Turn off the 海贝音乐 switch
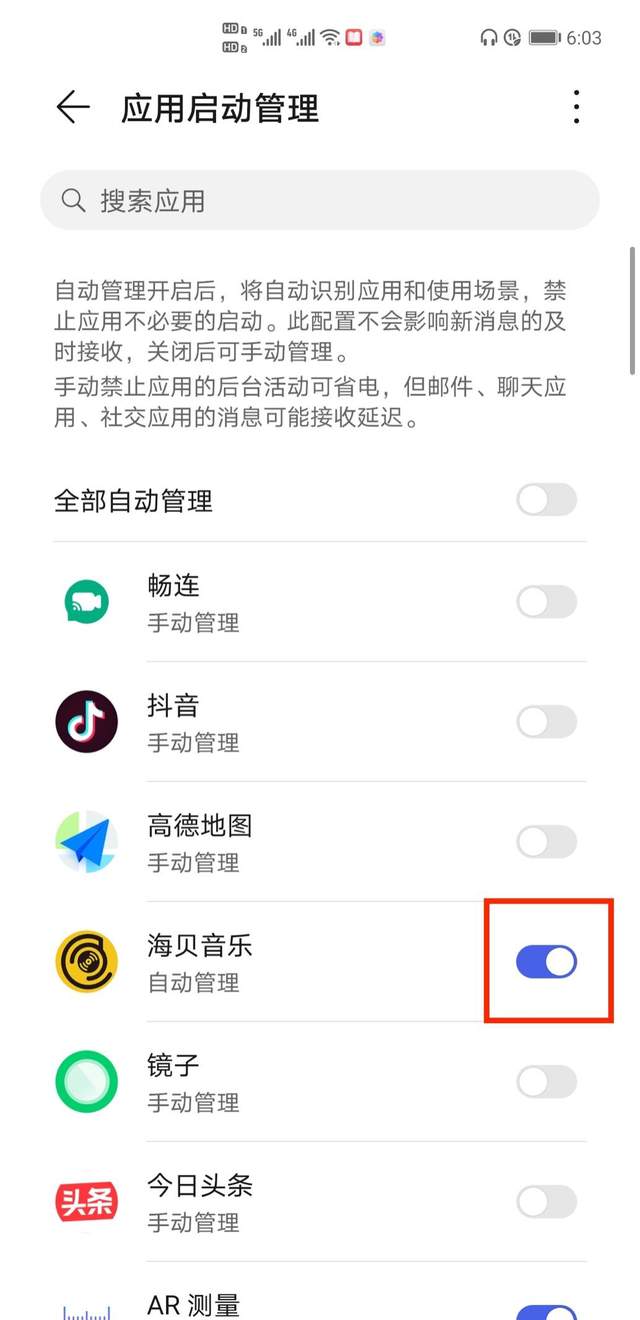 546,962
